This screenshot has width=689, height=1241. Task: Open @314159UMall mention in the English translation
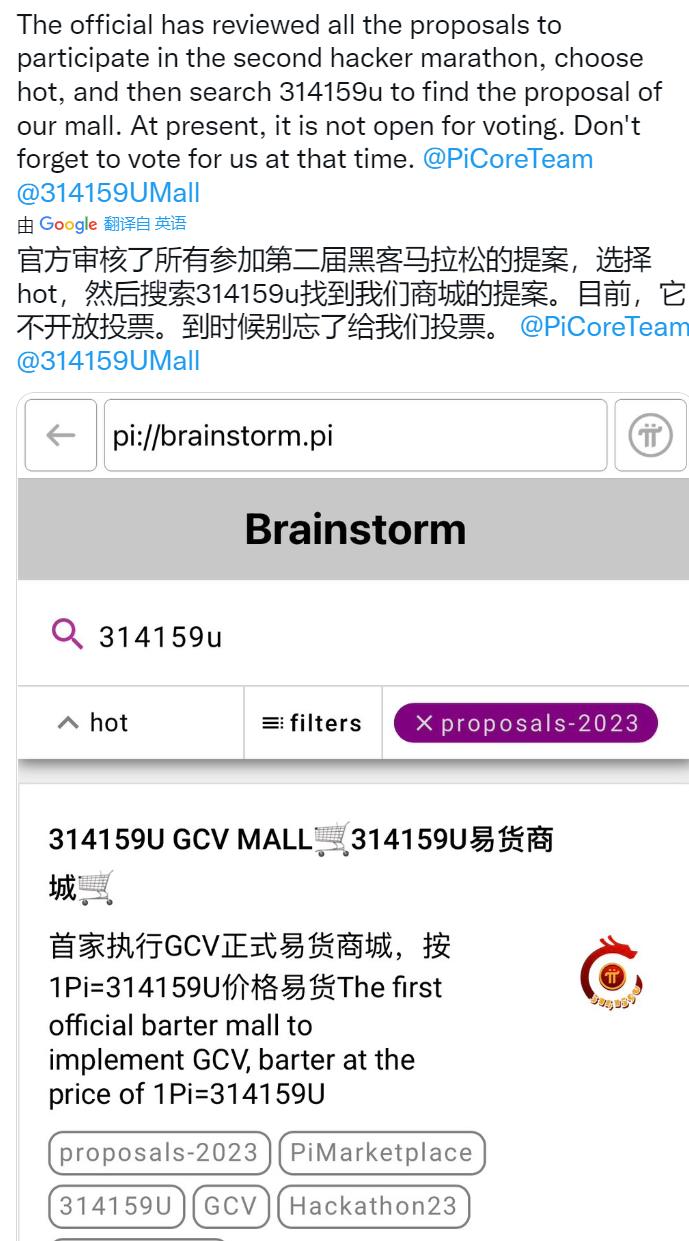(x=109, y=193)
